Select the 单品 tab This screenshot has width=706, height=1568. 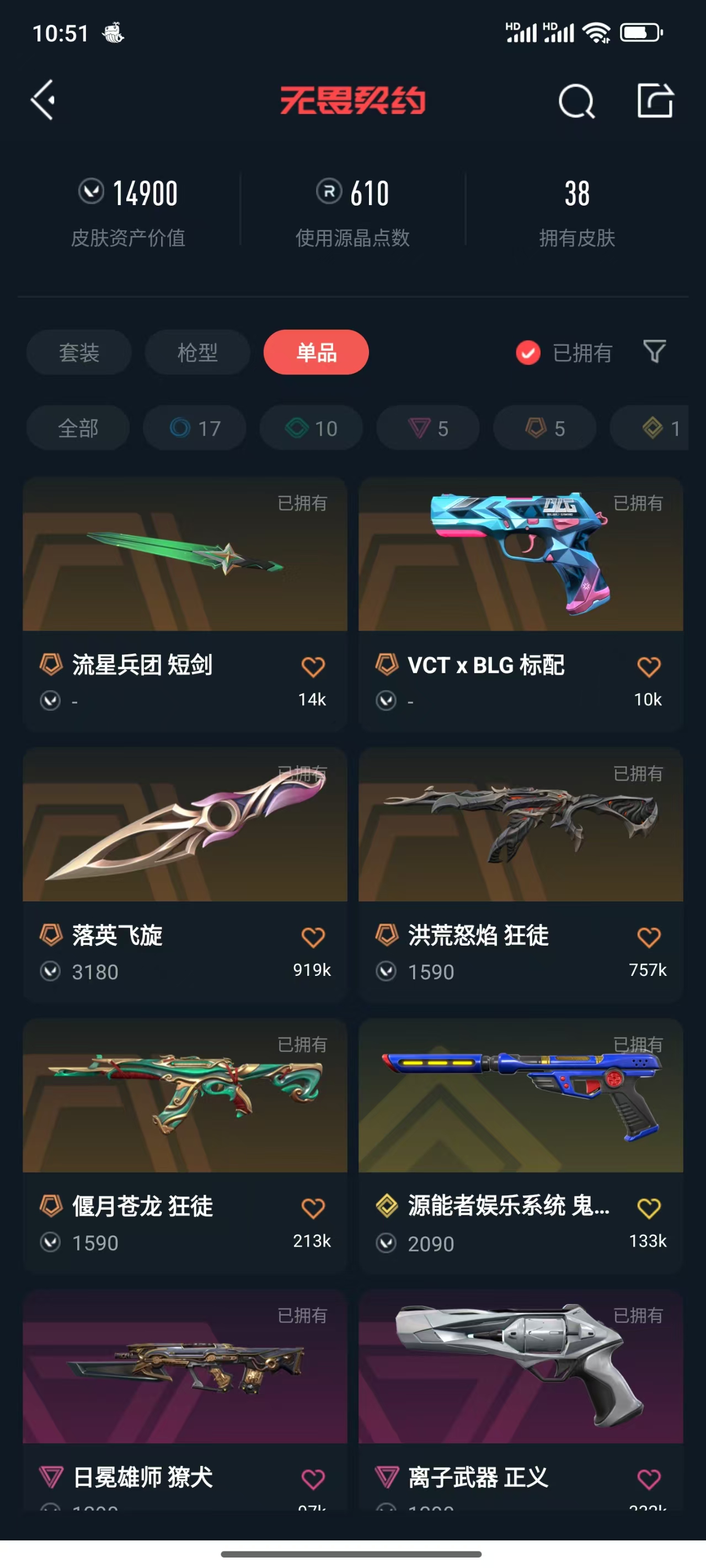(315, 352)
